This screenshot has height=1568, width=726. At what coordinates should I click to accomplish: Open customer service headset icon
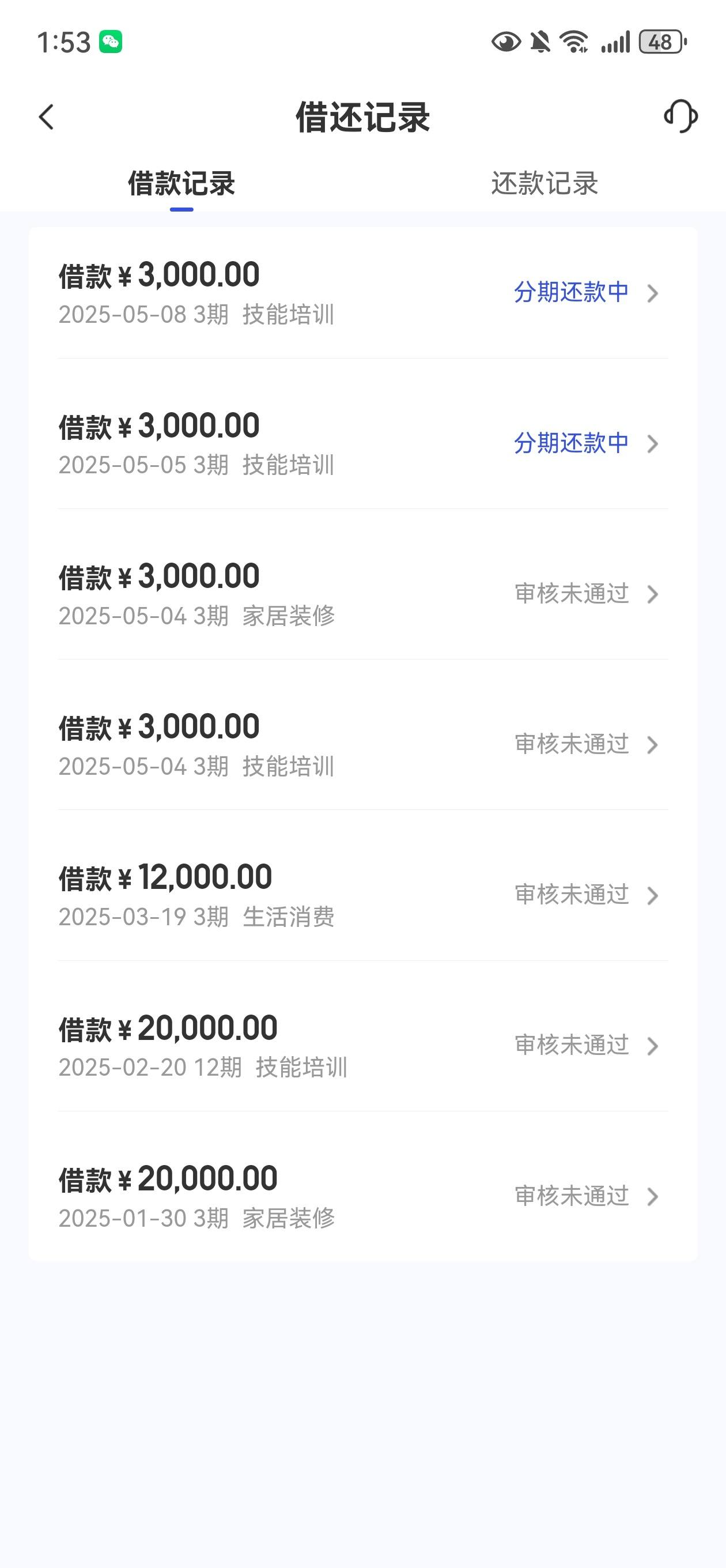coord(680,116)
